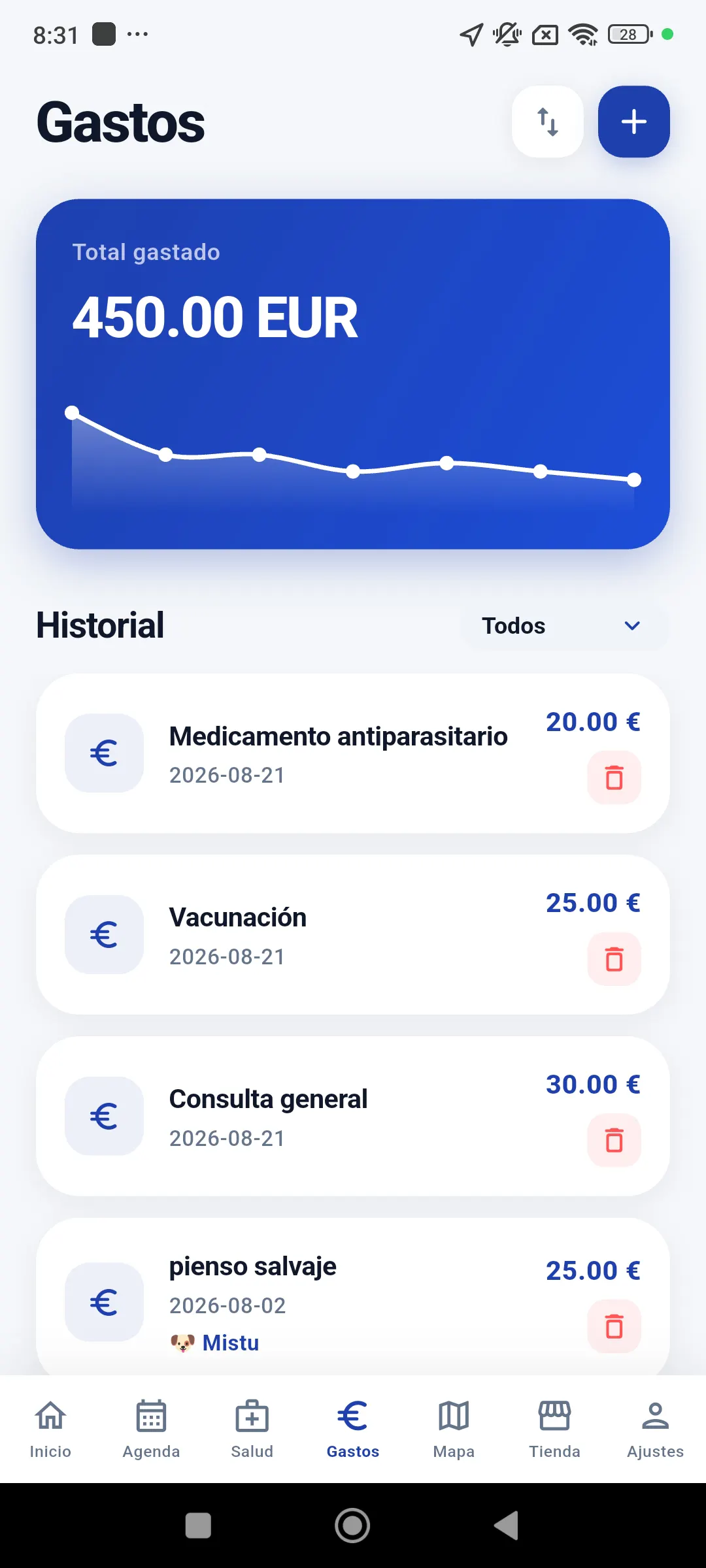Delete the Medicamento antiparasitario expense
The width and height of the screenshot is (706, 1568).
coord(614,778)
